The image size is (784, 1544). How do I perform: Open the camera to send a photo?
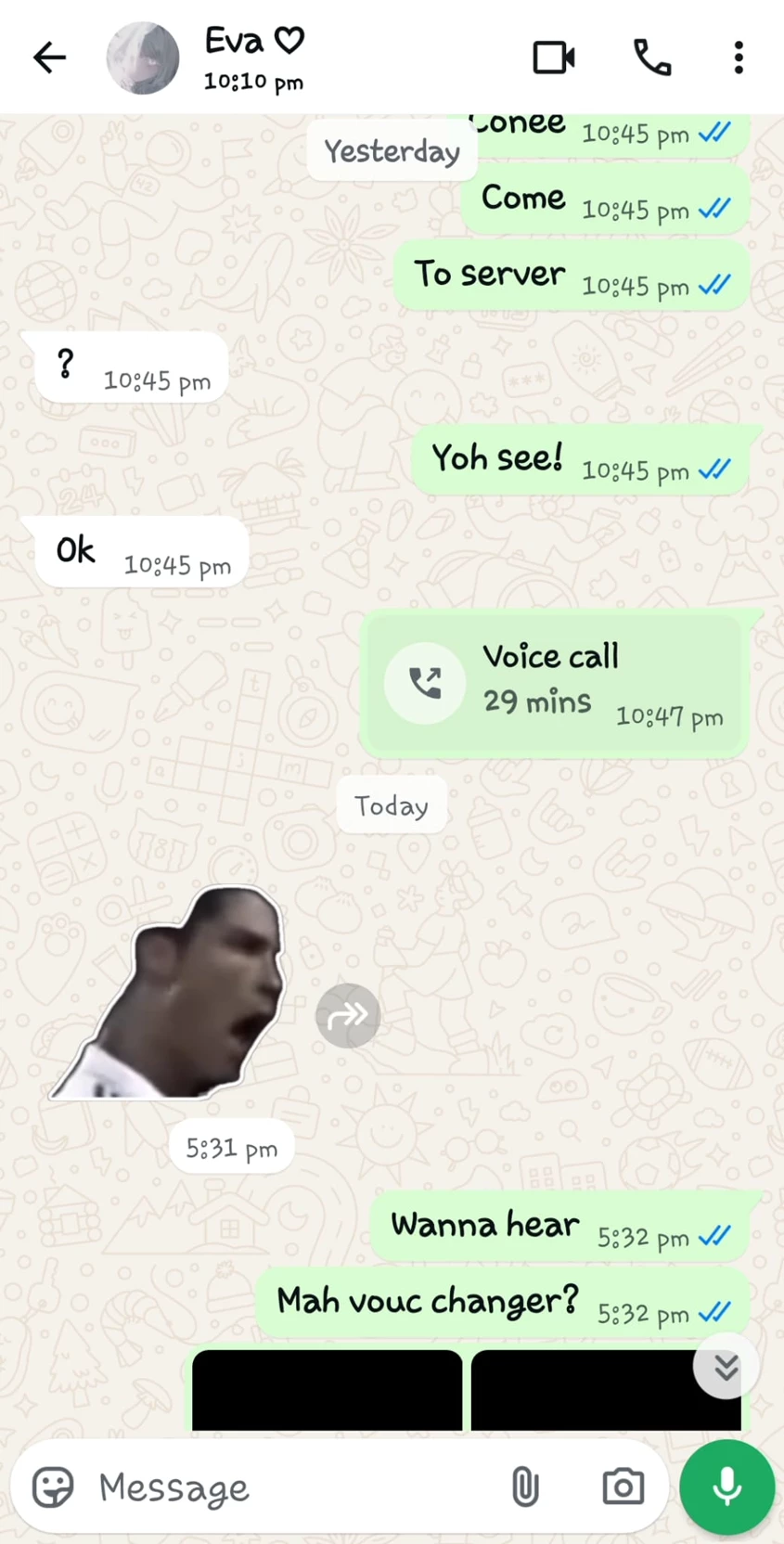tap(623, 1487)
